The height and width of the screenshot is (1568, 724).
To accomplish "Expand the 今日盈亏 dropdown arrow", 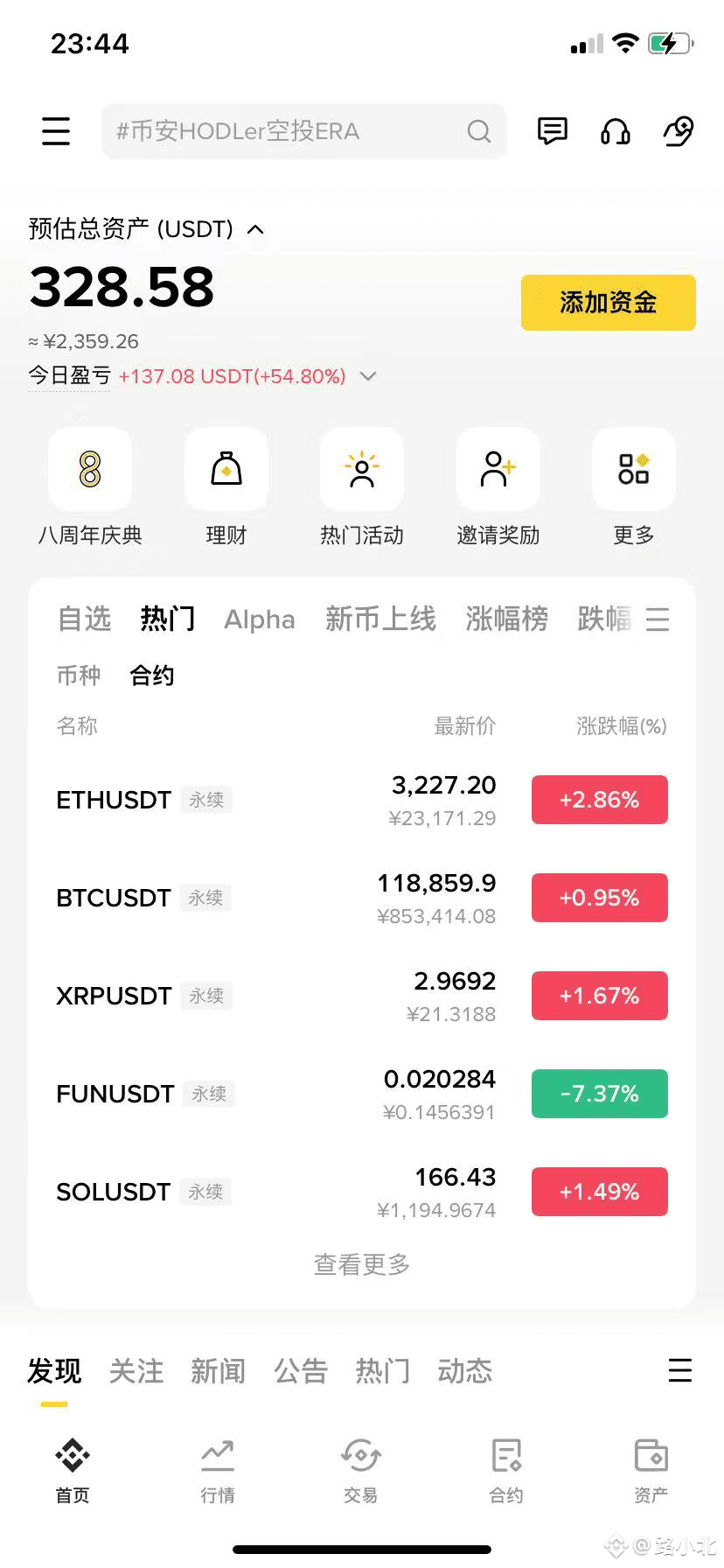I will 368,376.
